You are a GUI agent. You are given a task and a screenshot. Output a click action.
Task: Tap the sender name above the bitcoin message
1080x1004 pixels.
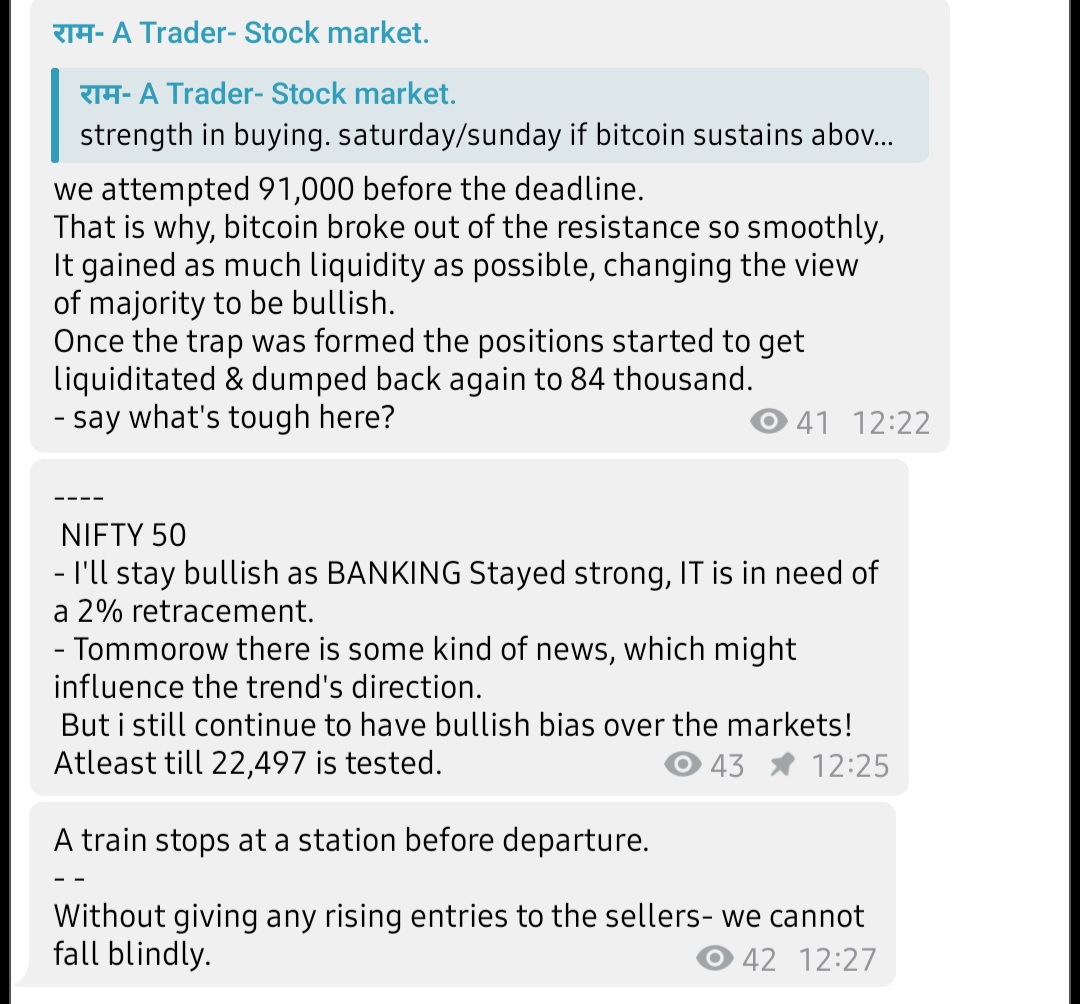(x=241, y=33)
